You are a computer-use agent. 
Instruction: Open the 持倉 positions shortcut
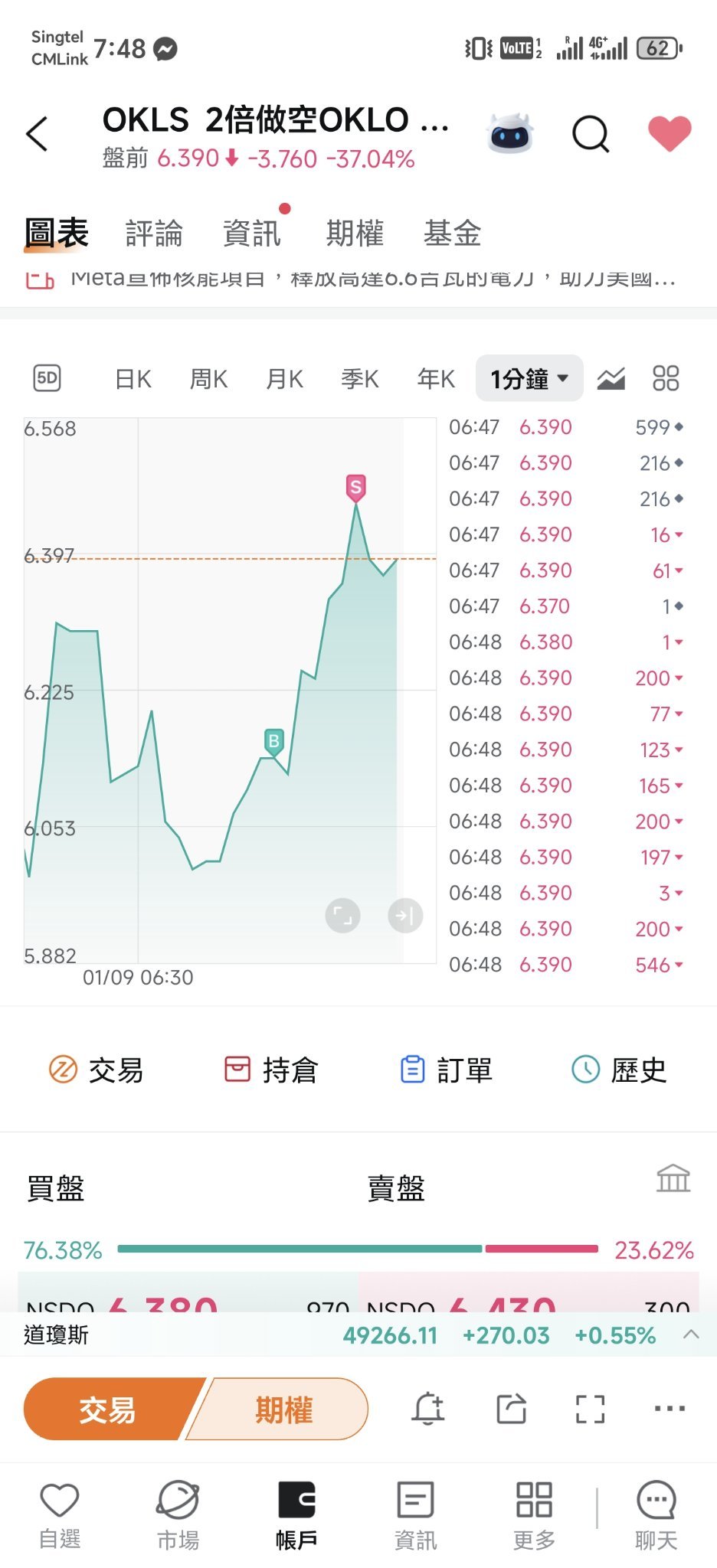pos(270,1070)
